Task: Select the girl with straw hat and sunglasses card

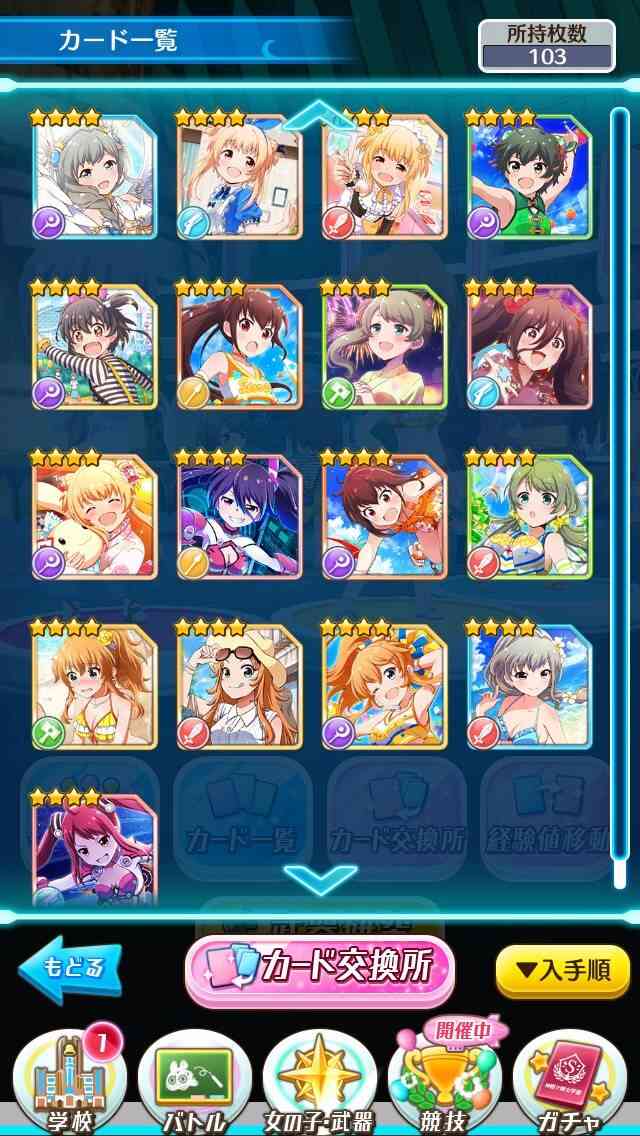Action: (239, 687)
